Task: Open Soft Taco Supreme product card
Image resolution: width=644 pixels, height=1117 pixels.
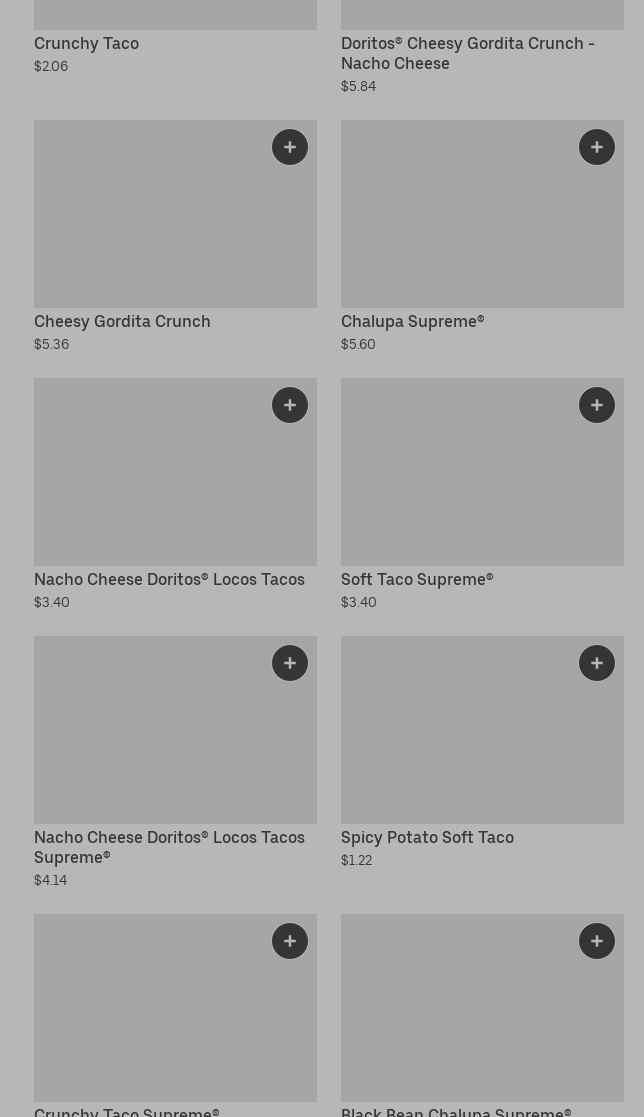Action: pos(417,580)
